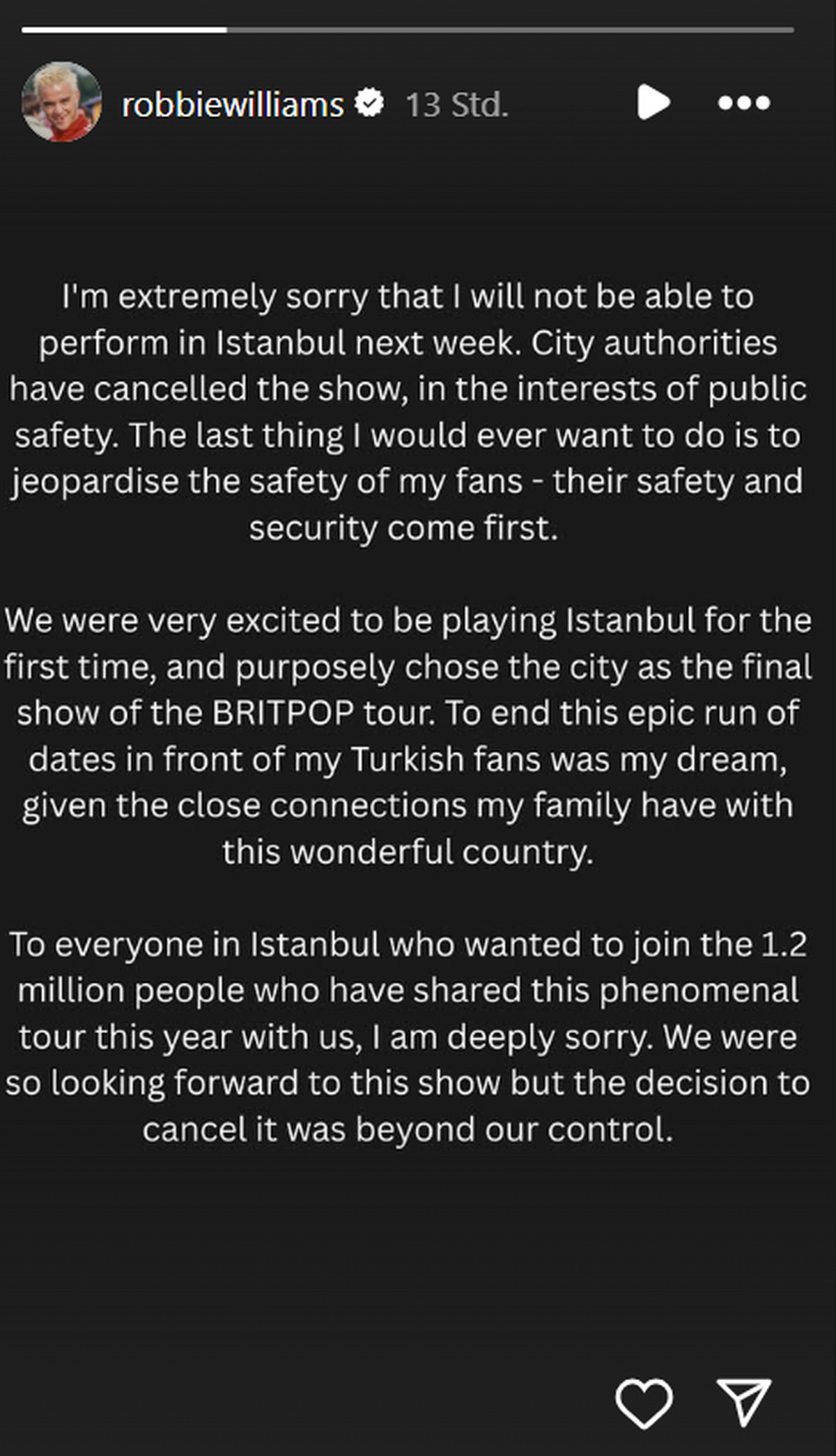This screenshot has height=1456, width=836.
Task: Share the story via paper plane
Action: pos(743,1401)
